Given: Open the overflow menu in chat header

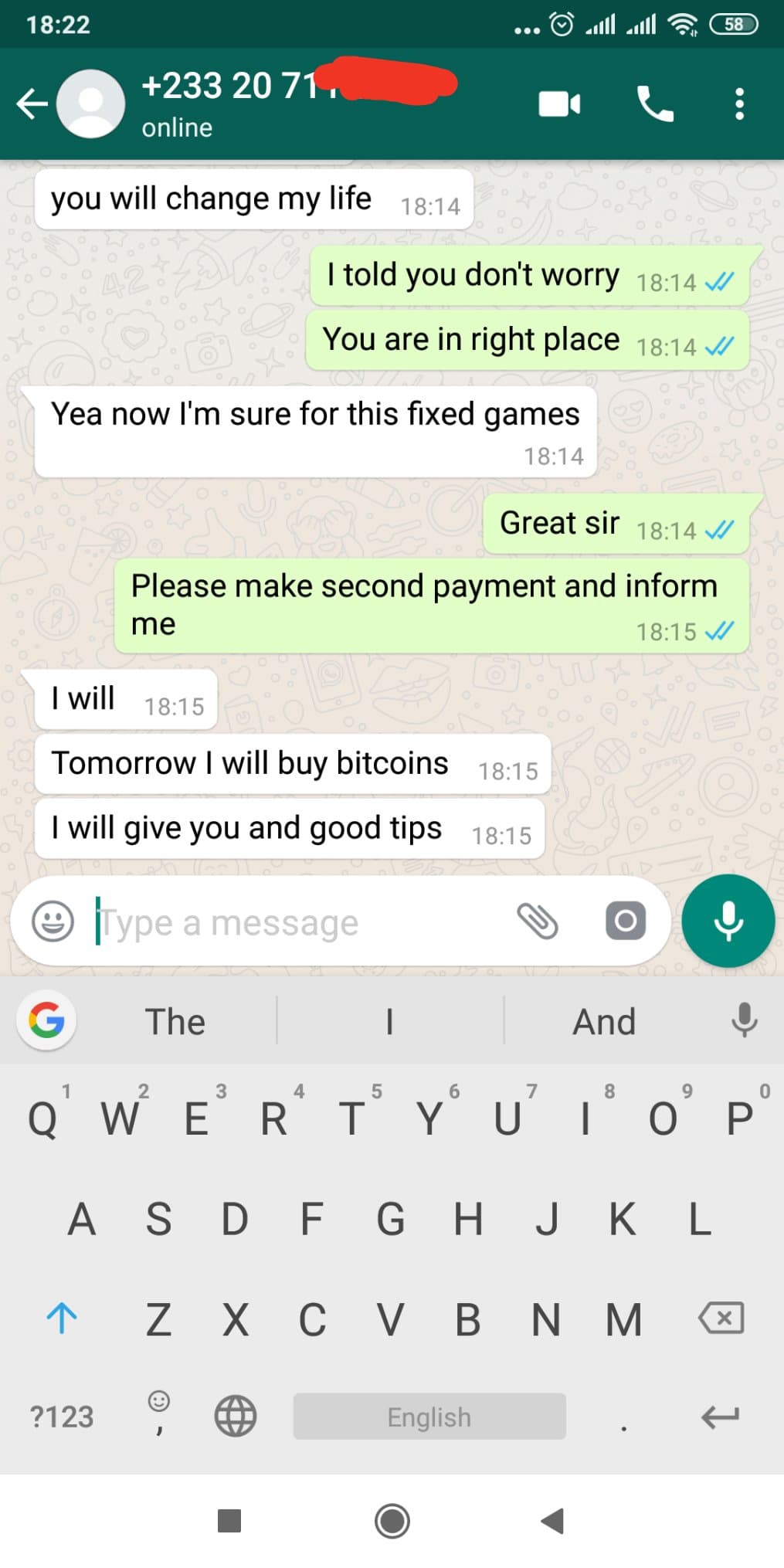Looking at the screenshot, I should [739, 104].
